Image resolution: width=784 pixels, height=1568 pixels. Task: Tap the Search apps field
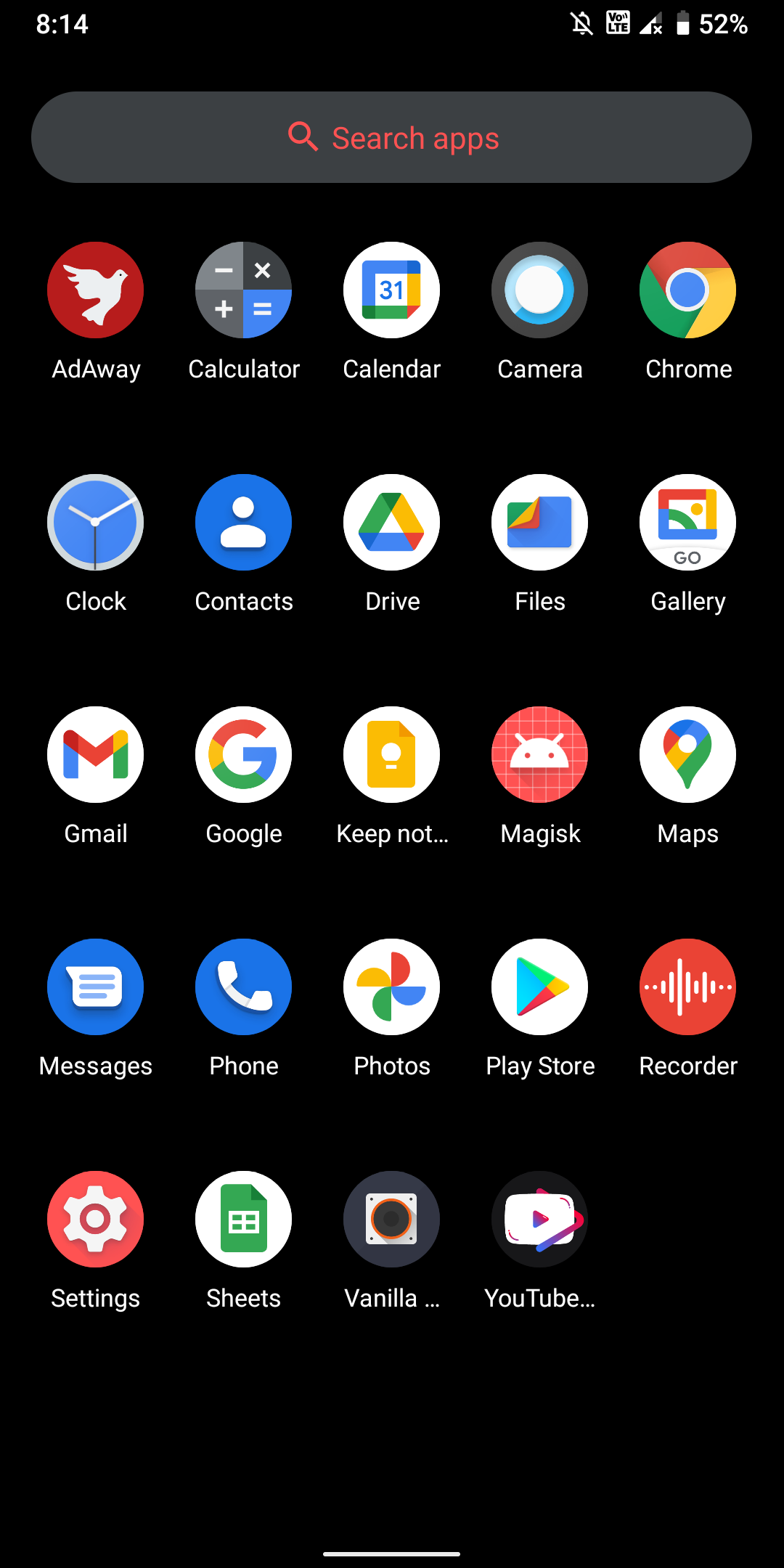point(392,137)
